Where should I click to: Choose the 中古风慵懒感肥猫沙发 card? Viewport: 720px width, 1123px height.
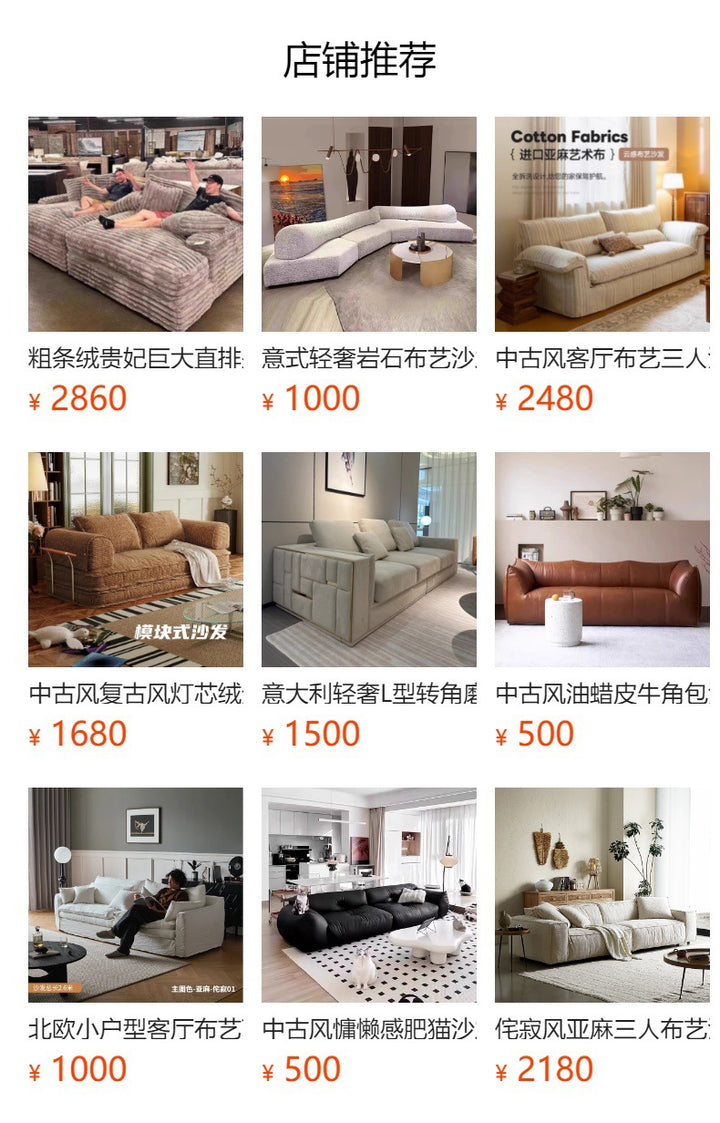[369, 895]
